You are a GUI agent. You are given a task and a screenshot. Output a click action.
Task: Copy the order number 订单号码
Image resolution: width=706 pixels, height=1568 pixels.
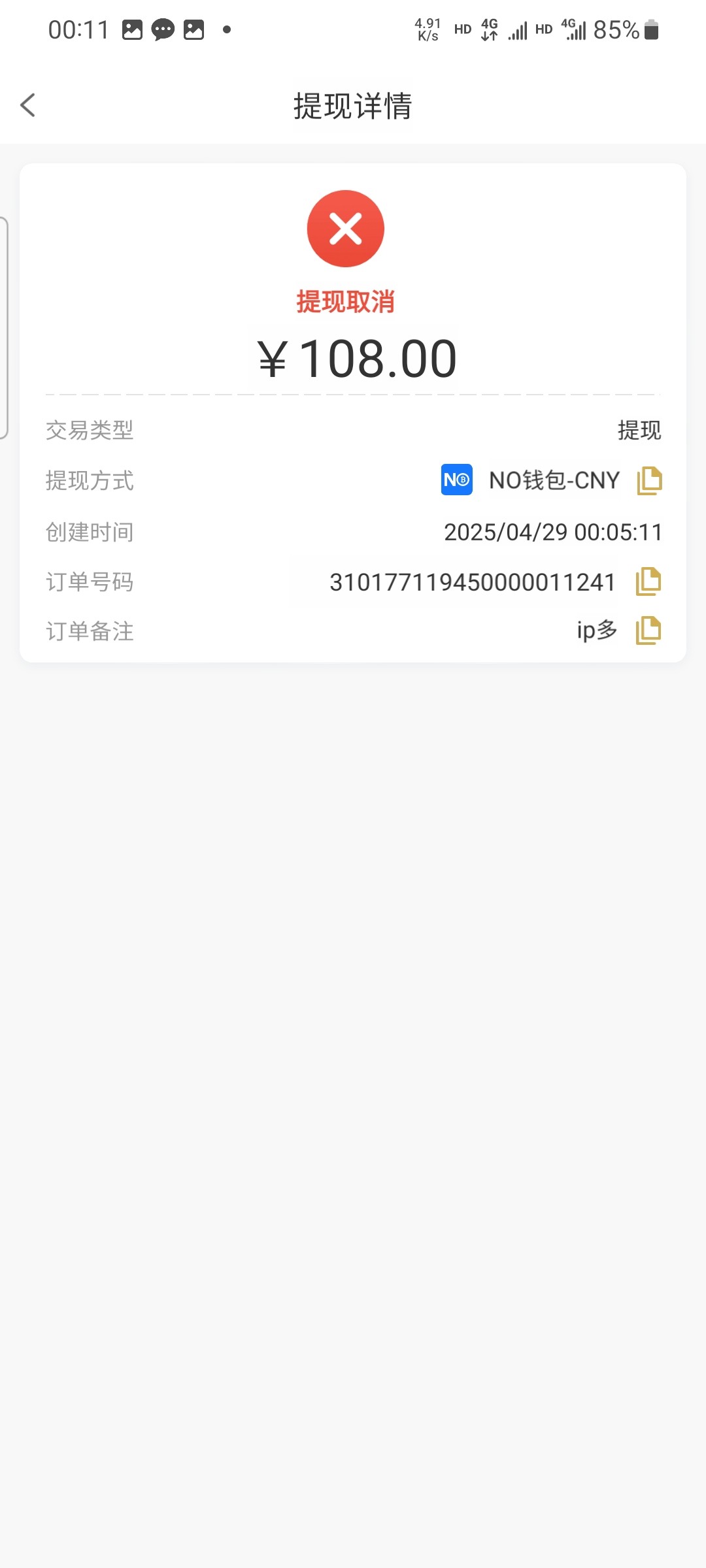(648, 581)
